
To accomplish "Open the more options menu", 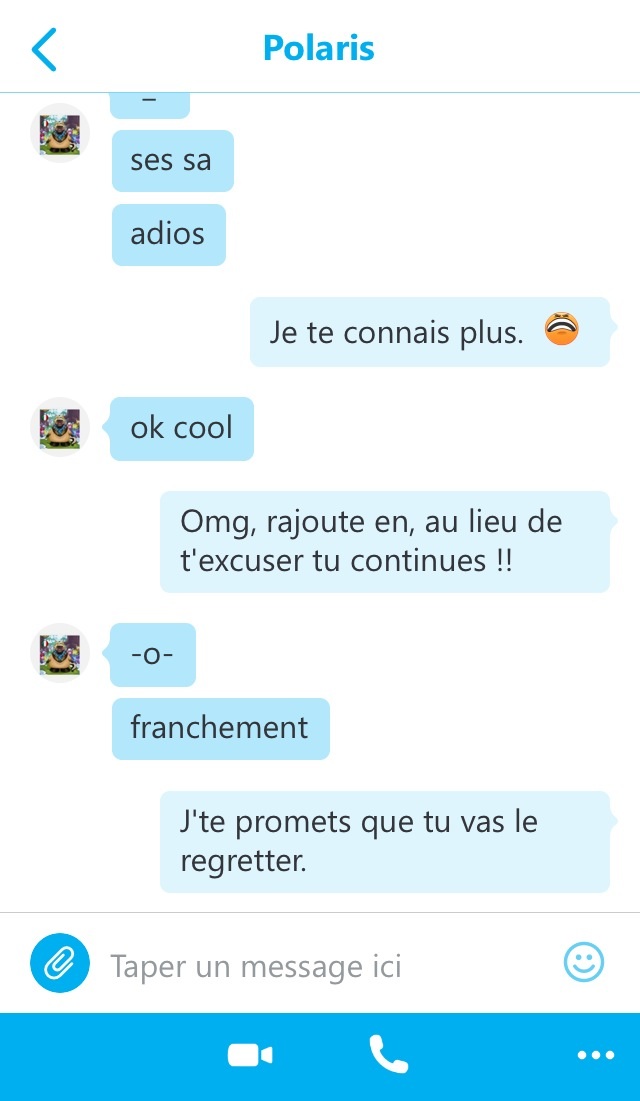I will (x=596, y=1055).
